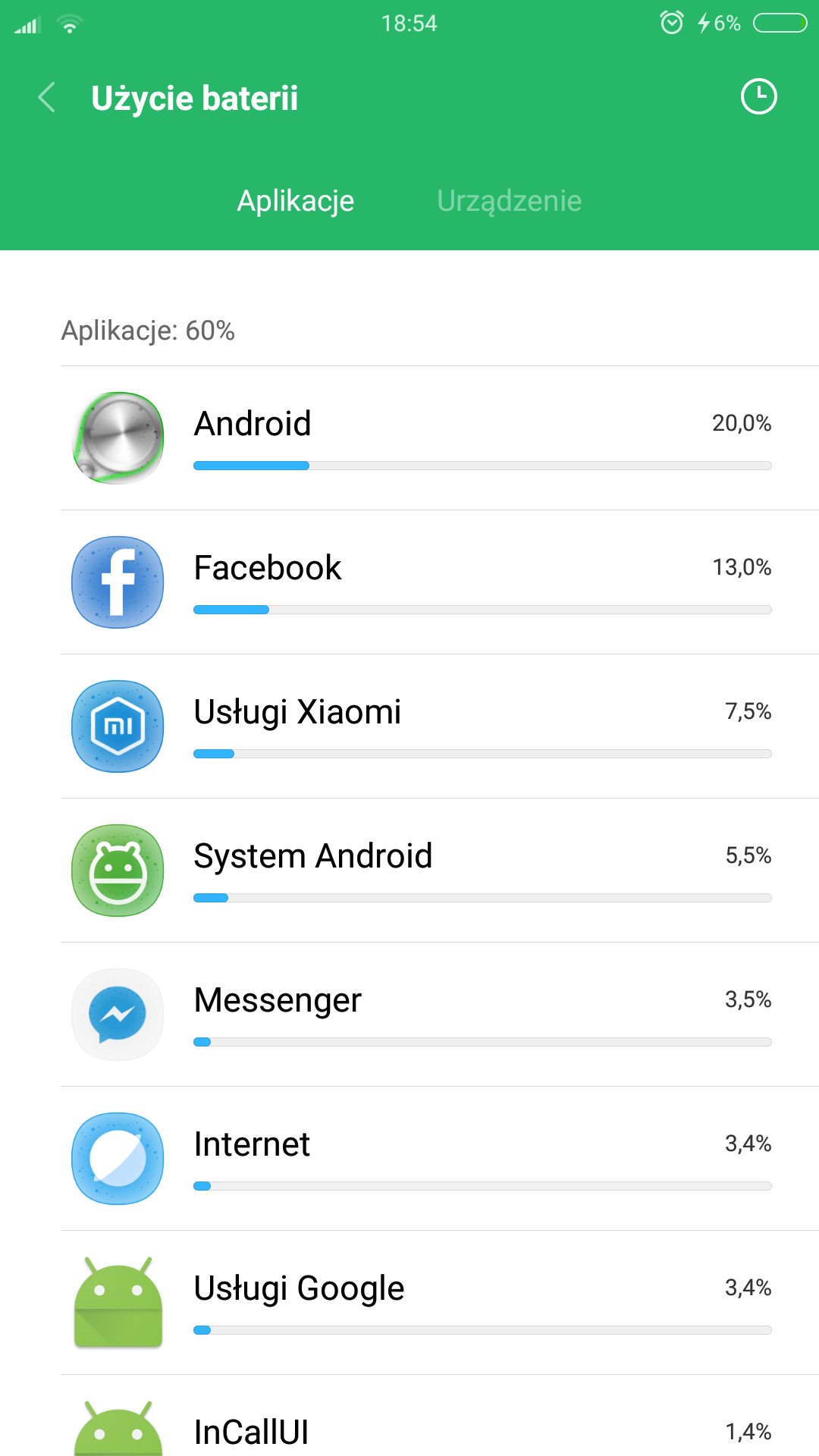View Facebook battery usage details
Screen dimensions: 819x1456
[440, 582]
